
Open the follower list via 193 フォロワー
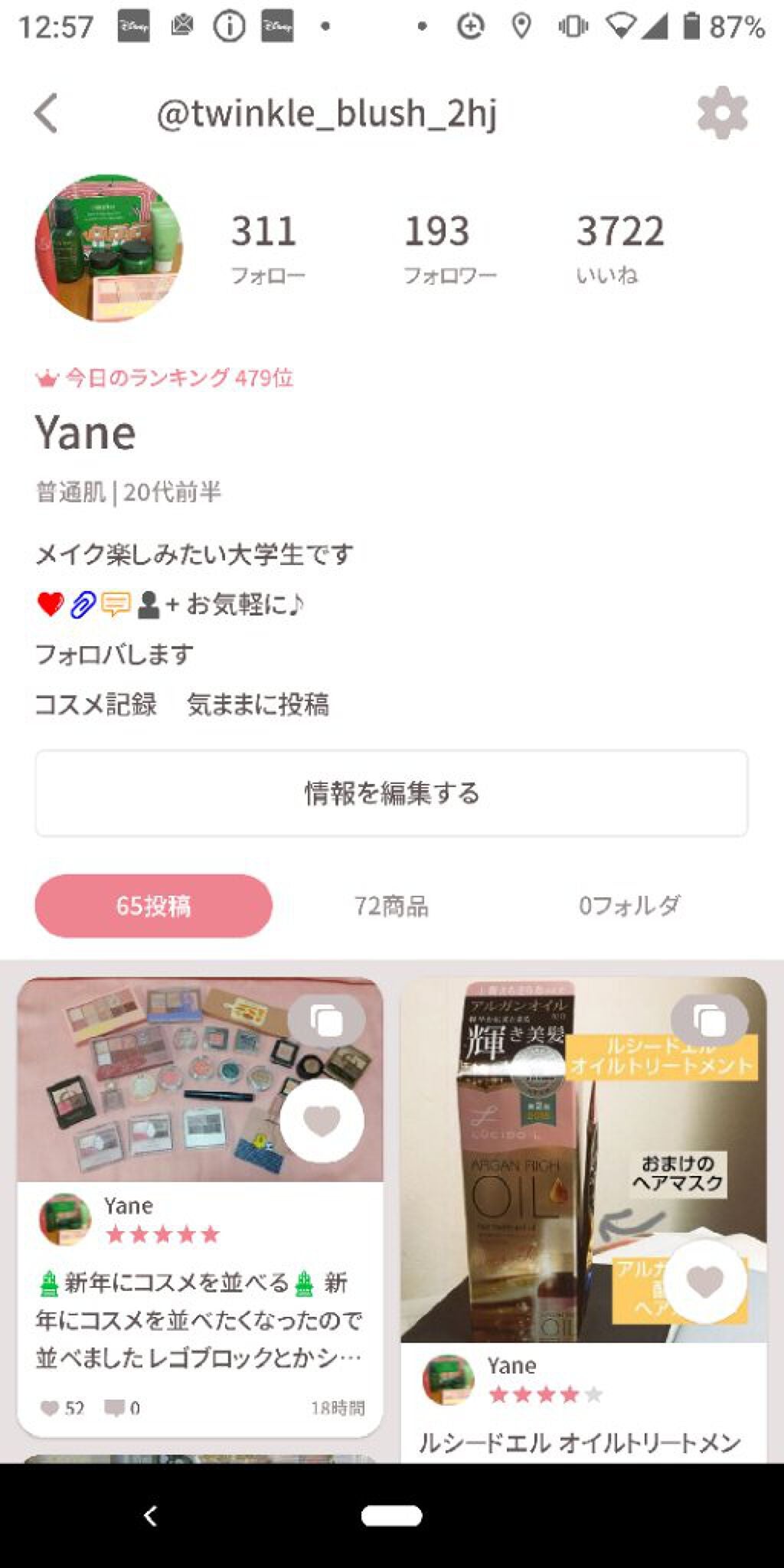point(437,245)
